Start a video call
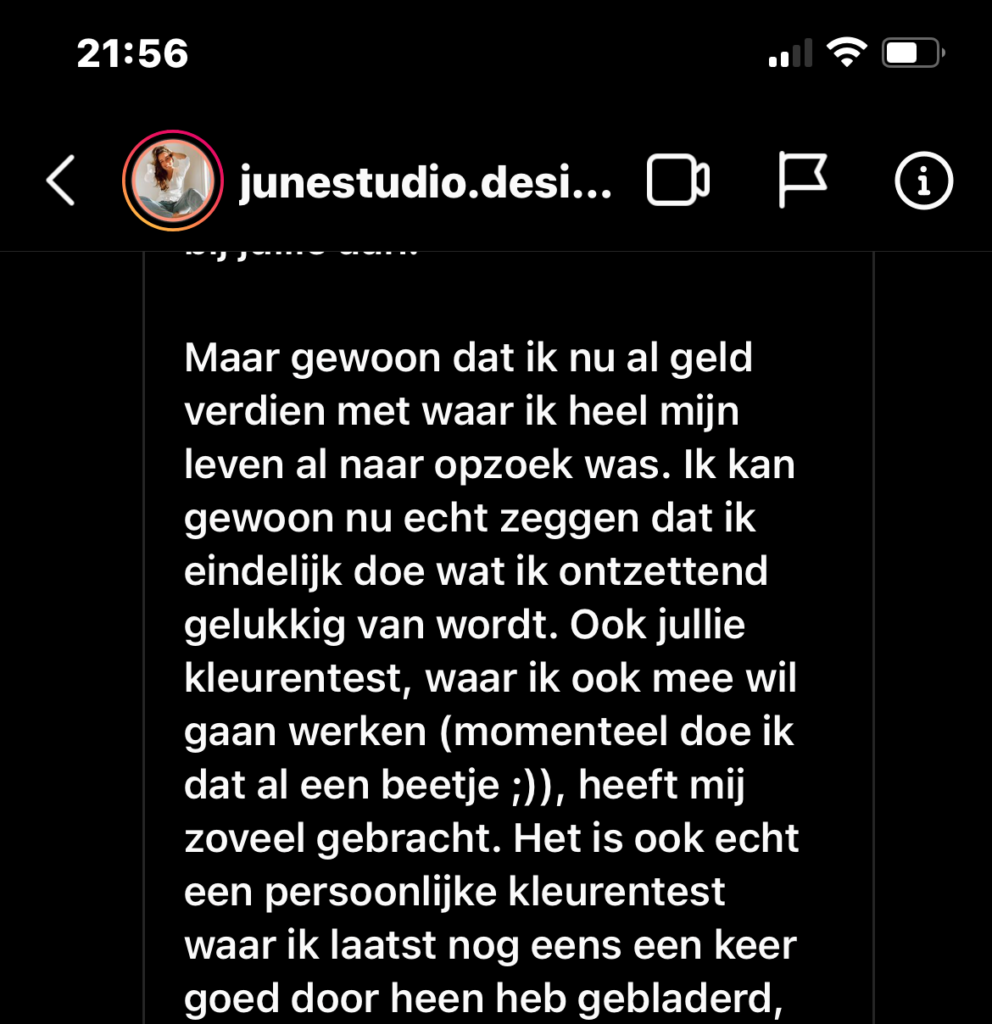 [x=678, y=182]
